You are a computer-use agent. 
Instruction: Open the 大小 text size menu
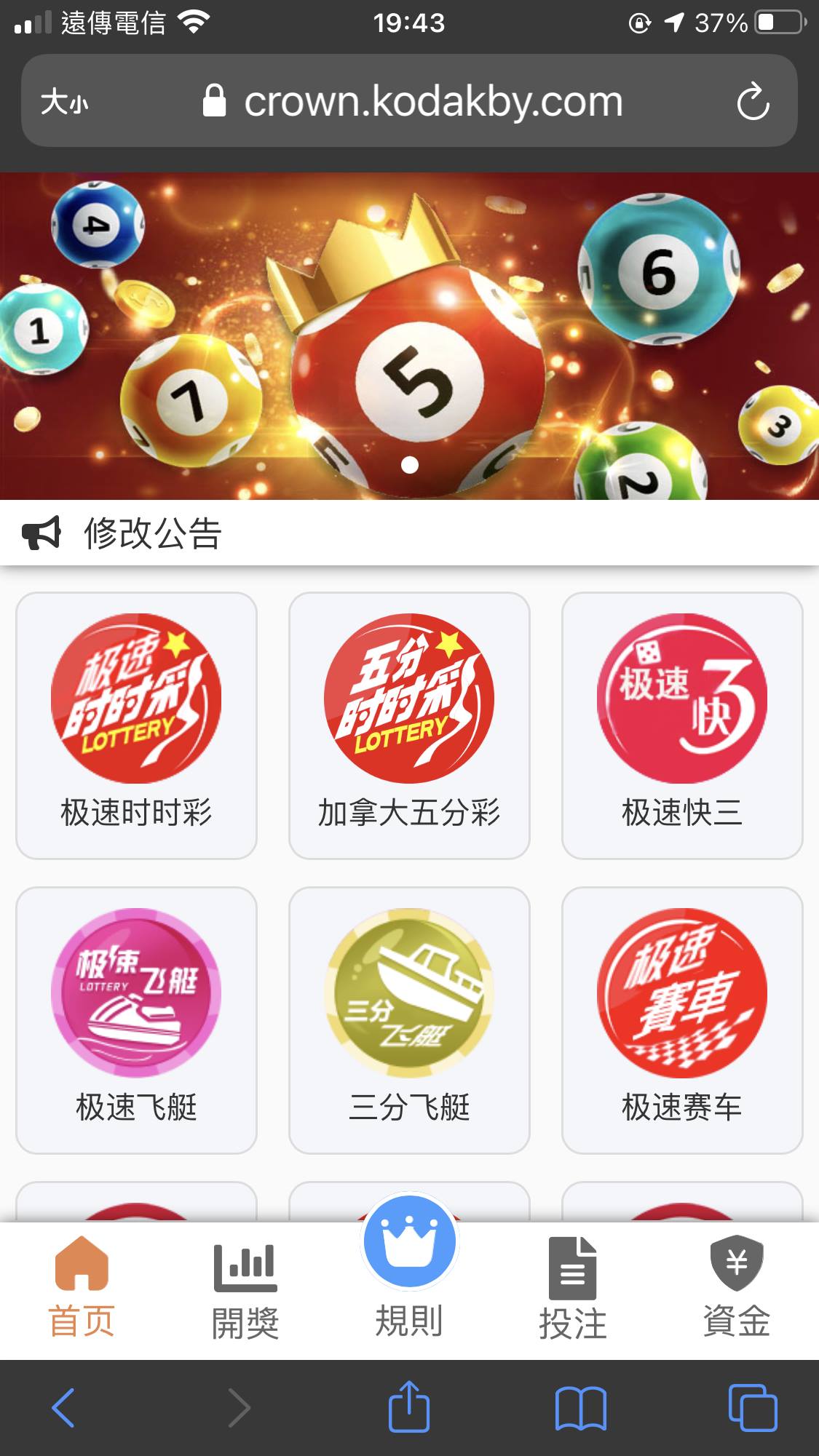[65, 101]
